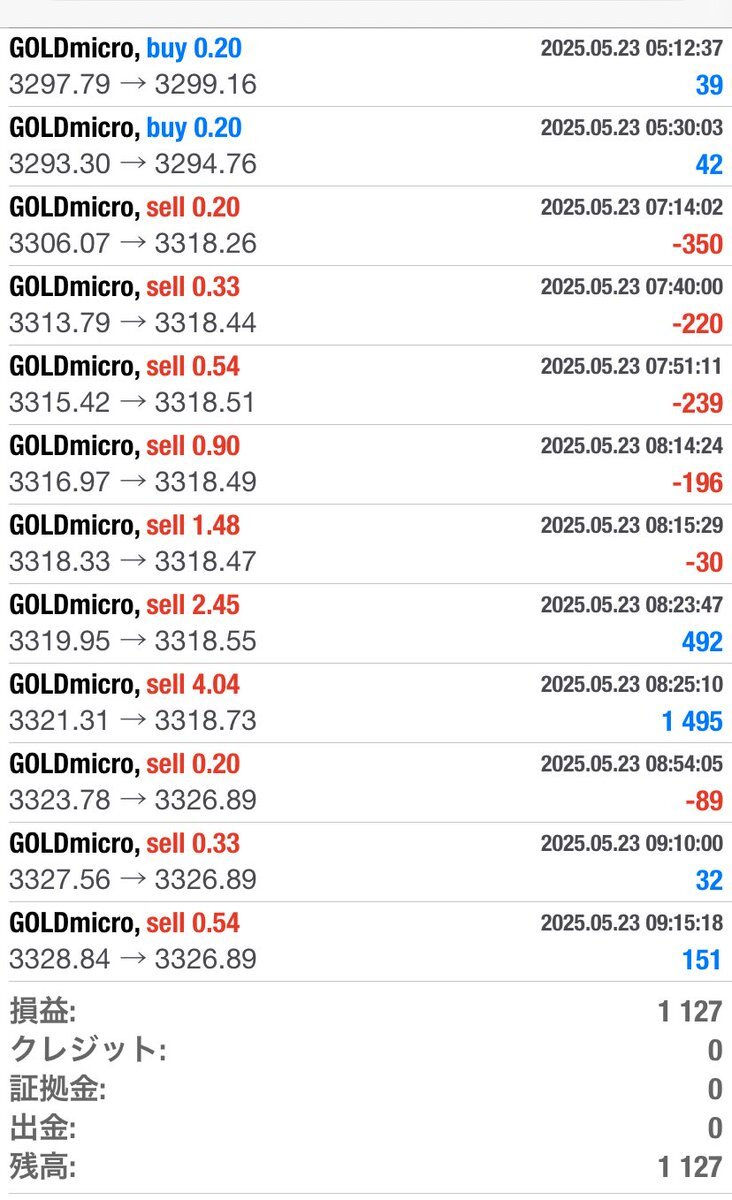Open the sell 0.90 GOLDmicro trade
732x1200 pixels.
(366, 464)
